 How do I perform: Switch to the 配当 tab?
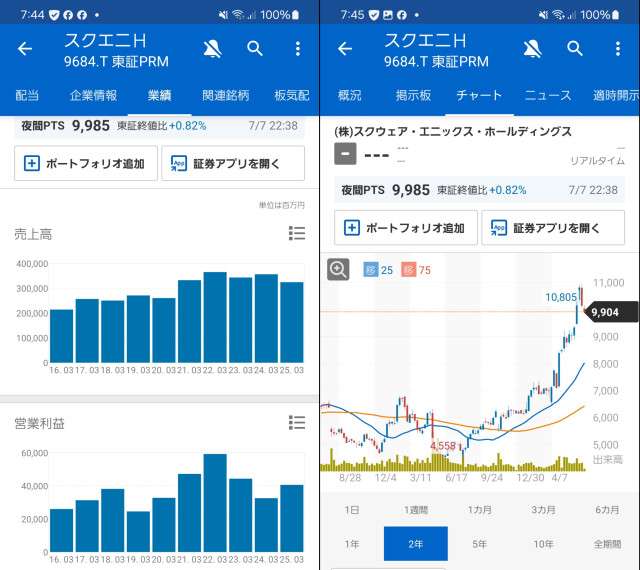[27, 95]
